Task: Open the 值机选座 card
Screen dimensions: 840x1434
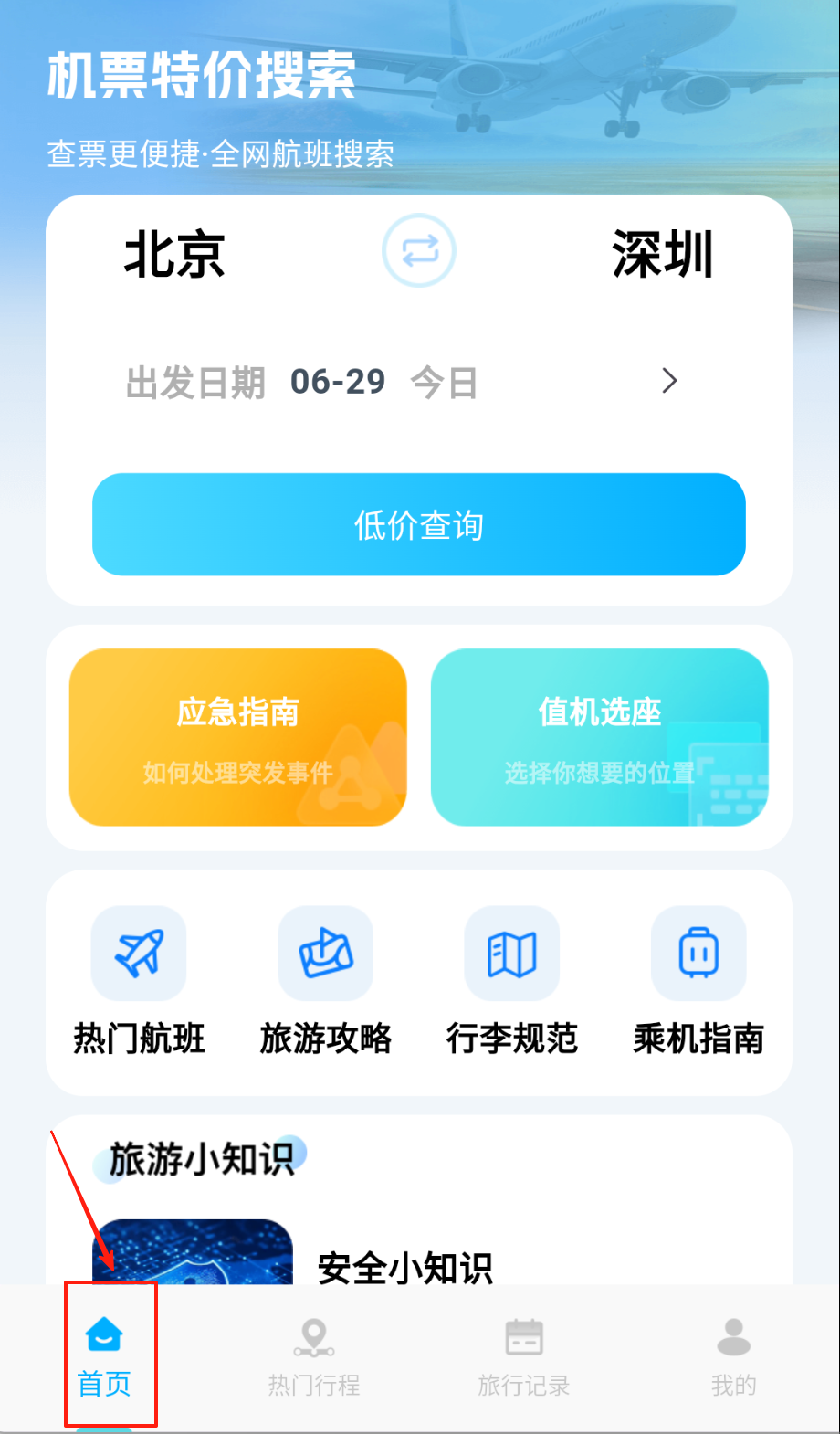Action: pos(599,737)
